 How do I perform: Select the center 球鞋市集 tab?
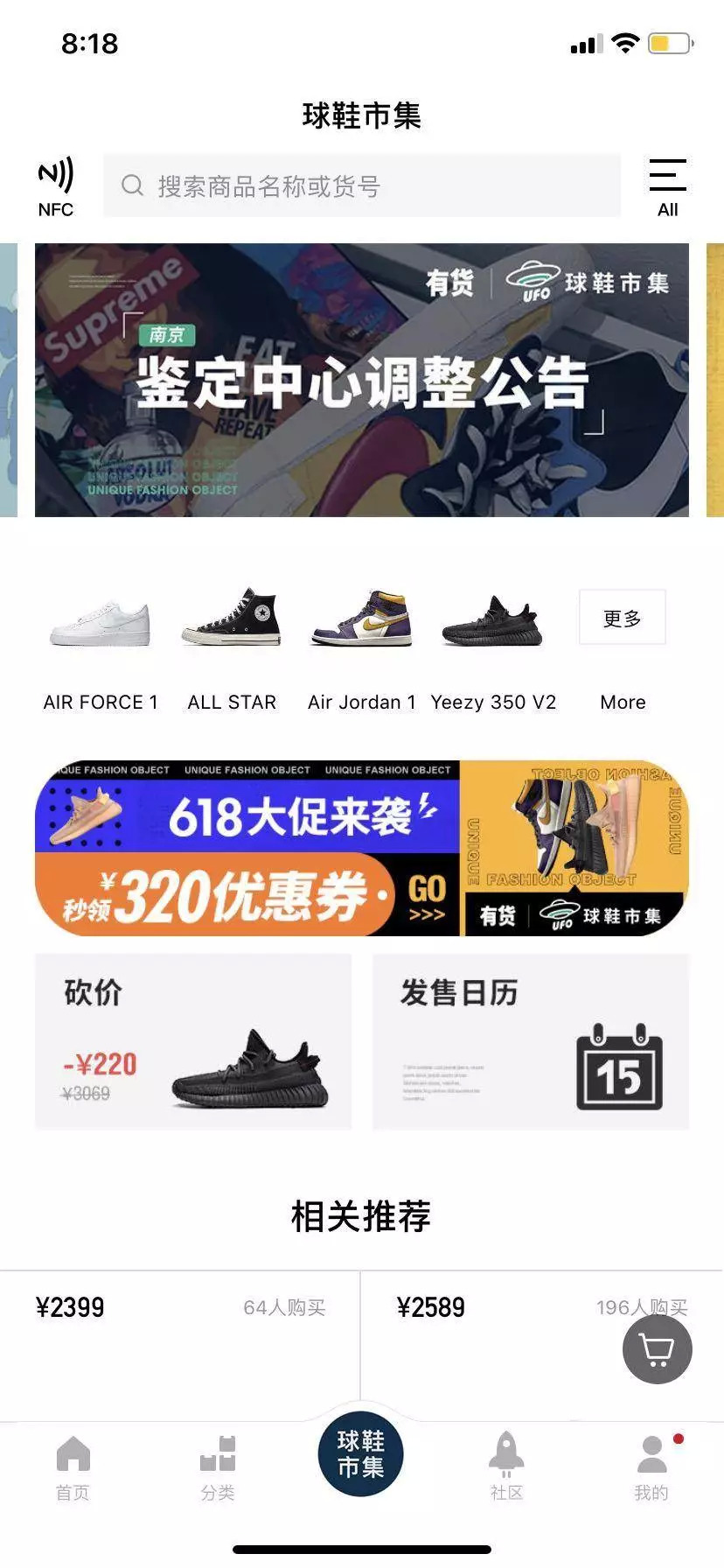tap(361, 1454)
